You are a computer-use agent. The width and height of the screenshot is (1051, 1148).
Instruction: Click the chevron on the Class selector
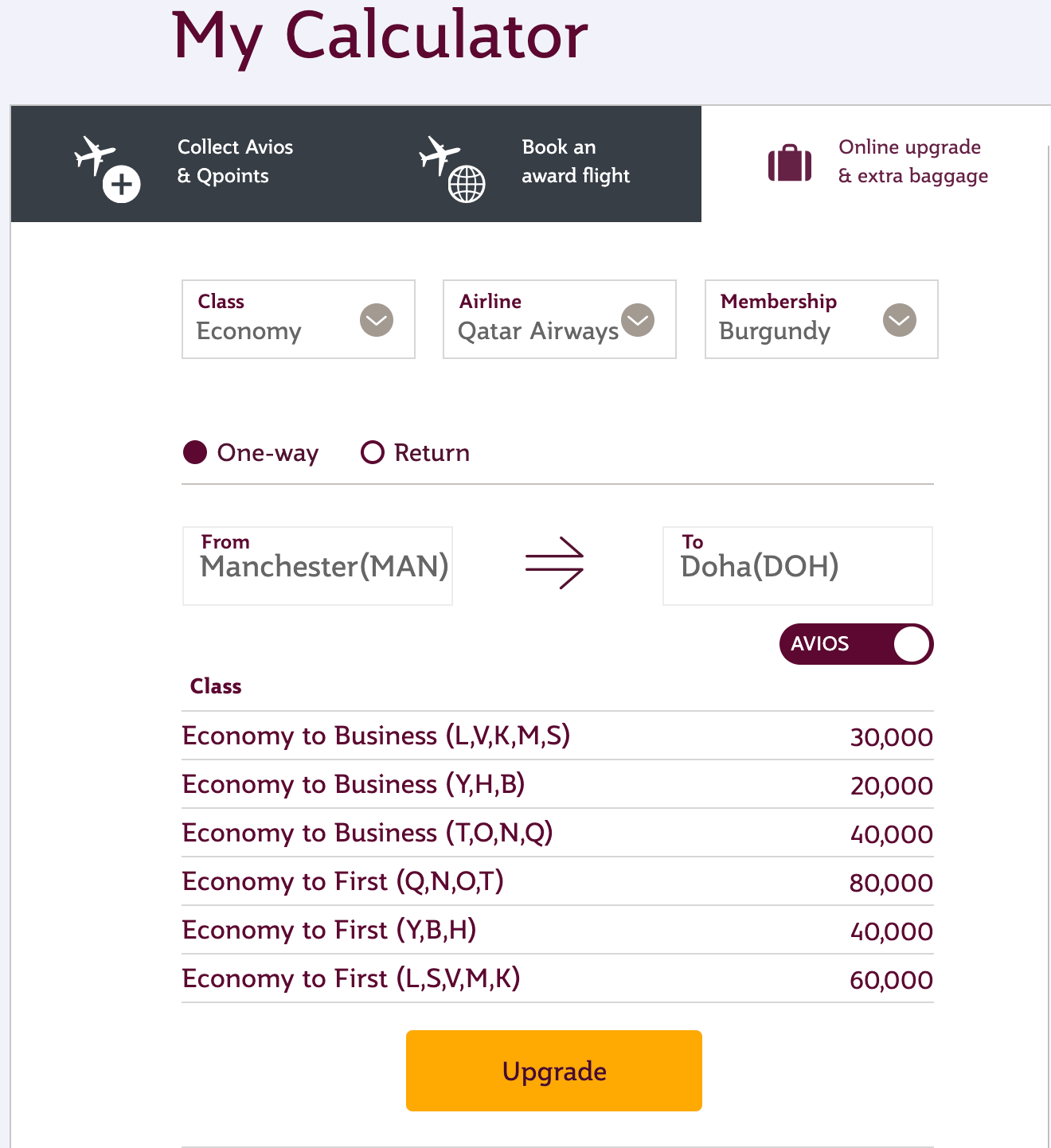click(x=376, y=320)
